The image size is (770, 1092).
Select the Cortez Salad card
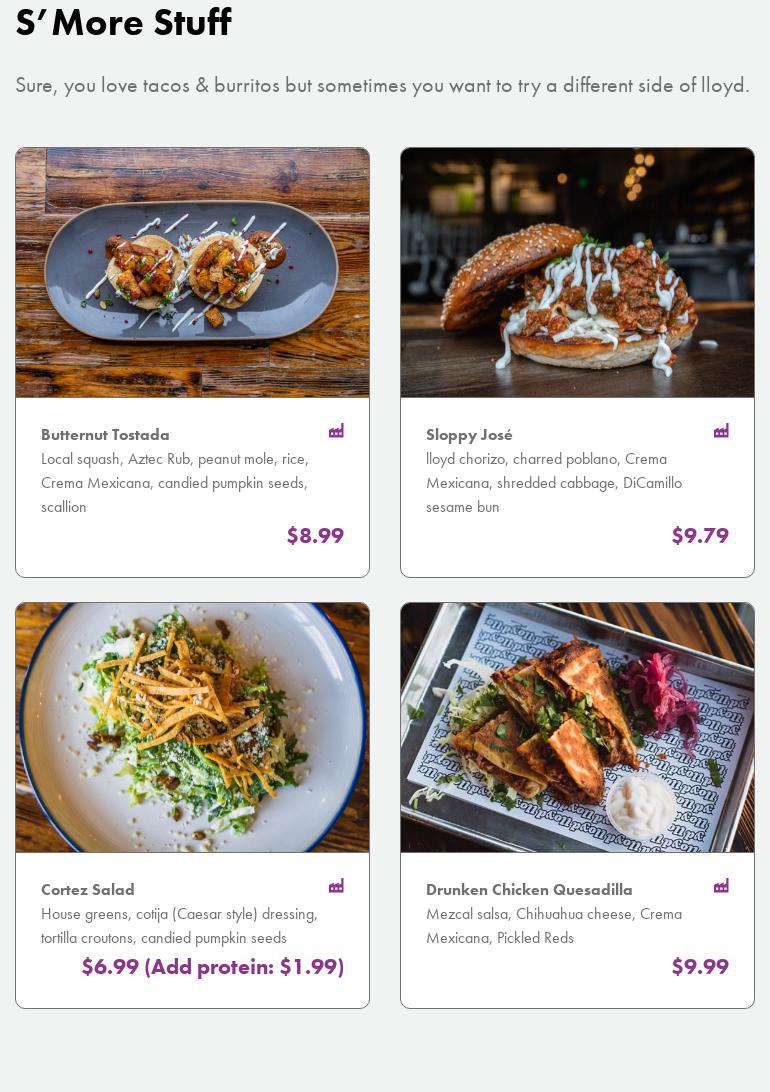(x=192, y=805)
